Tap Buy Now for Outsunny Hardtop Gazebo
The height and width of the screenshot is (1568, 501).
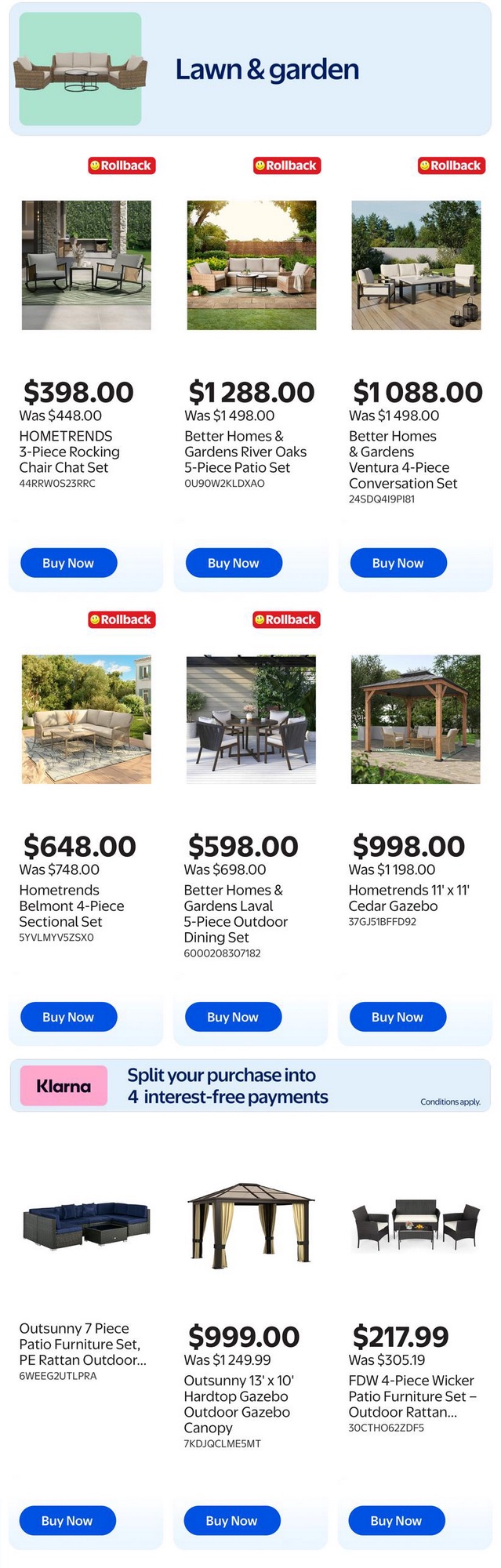(232, 1519)
